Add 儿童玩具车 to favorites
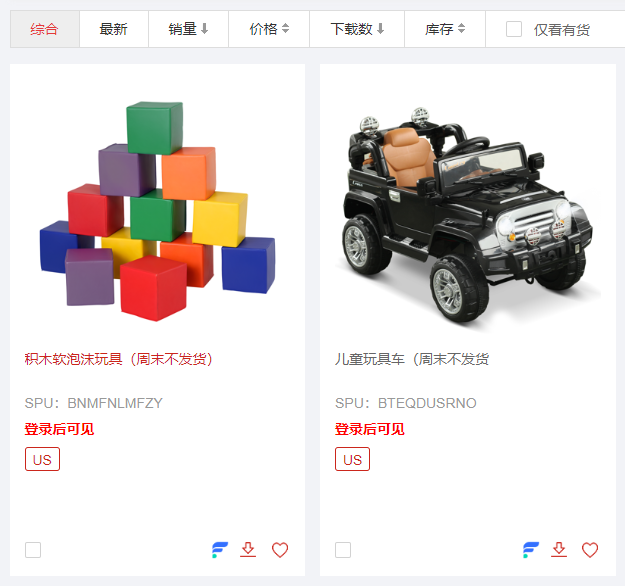 (590, 550)
